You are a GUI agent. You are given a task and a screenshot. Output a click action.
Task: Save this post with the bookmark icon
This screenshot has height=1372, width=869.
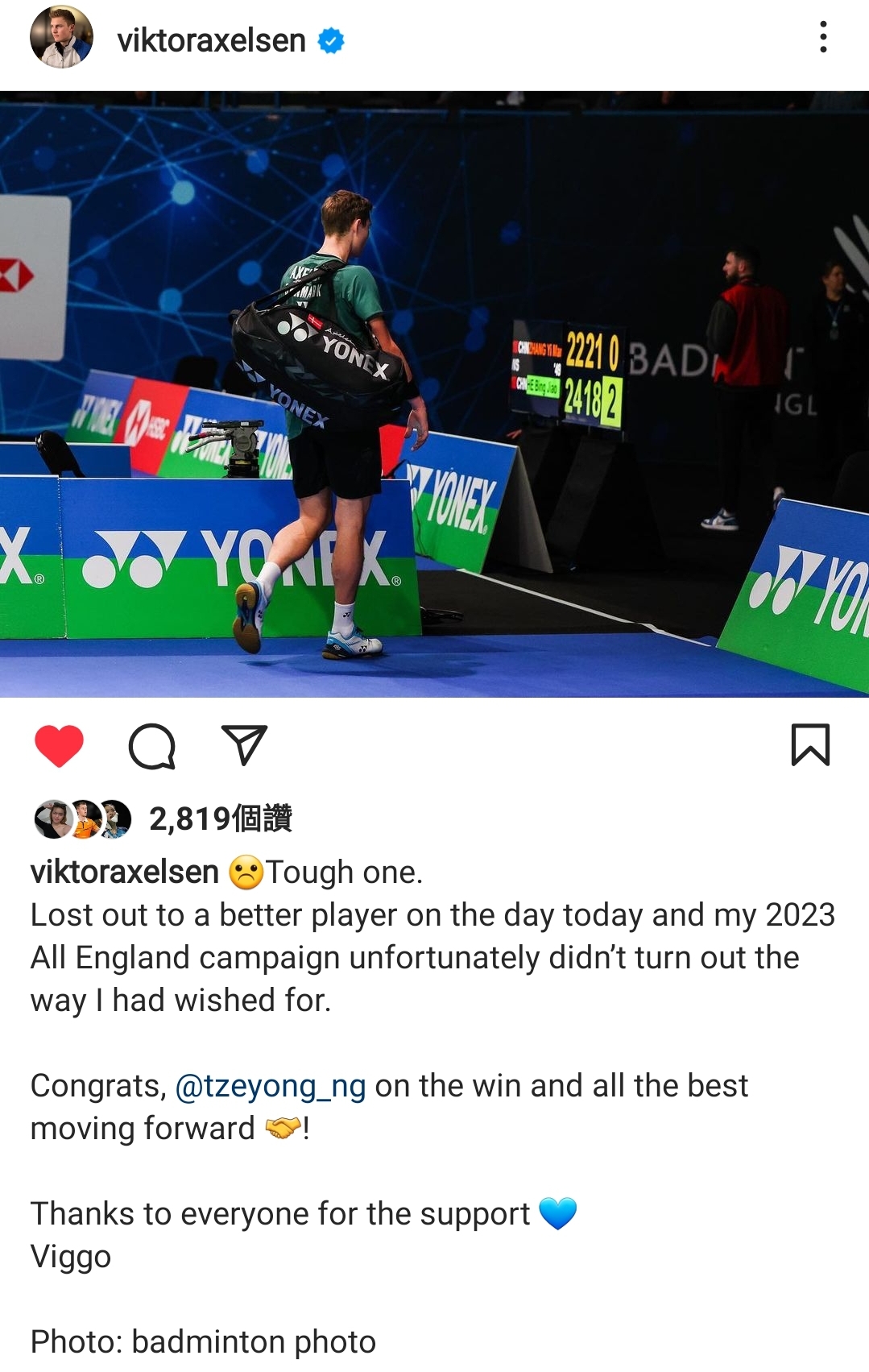(809, 745)
